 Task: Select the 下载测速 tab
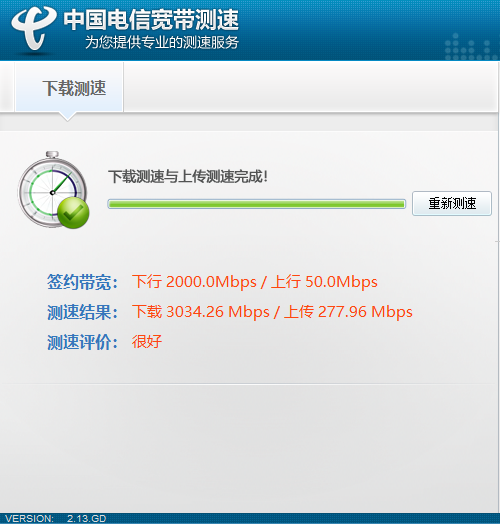click(x=70, y=87)
